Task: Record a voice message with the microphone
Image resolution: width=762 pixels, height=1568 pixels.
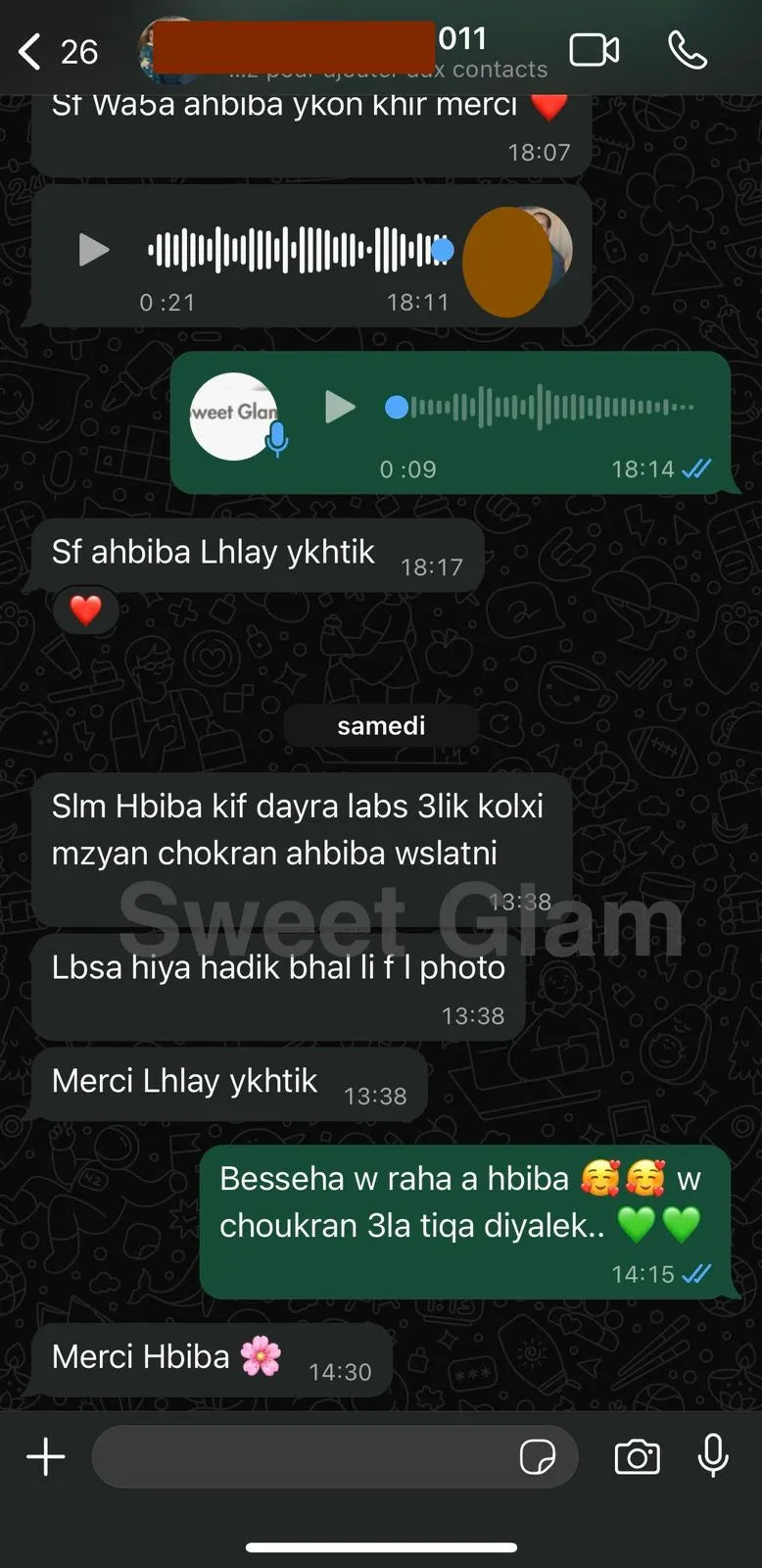Action: [x=713, y=1455]
